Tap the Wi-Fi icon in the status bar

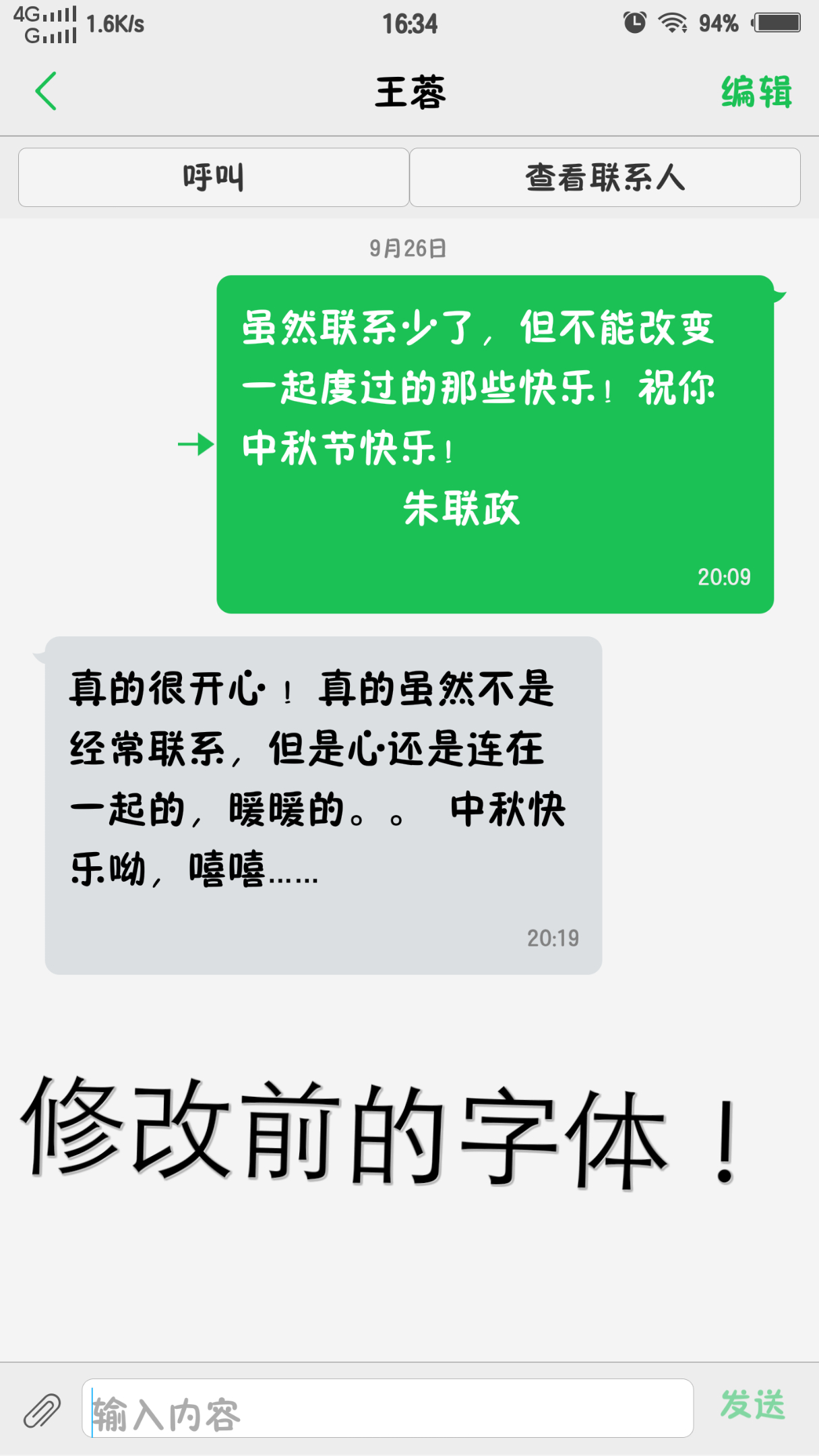coord(674,24)
